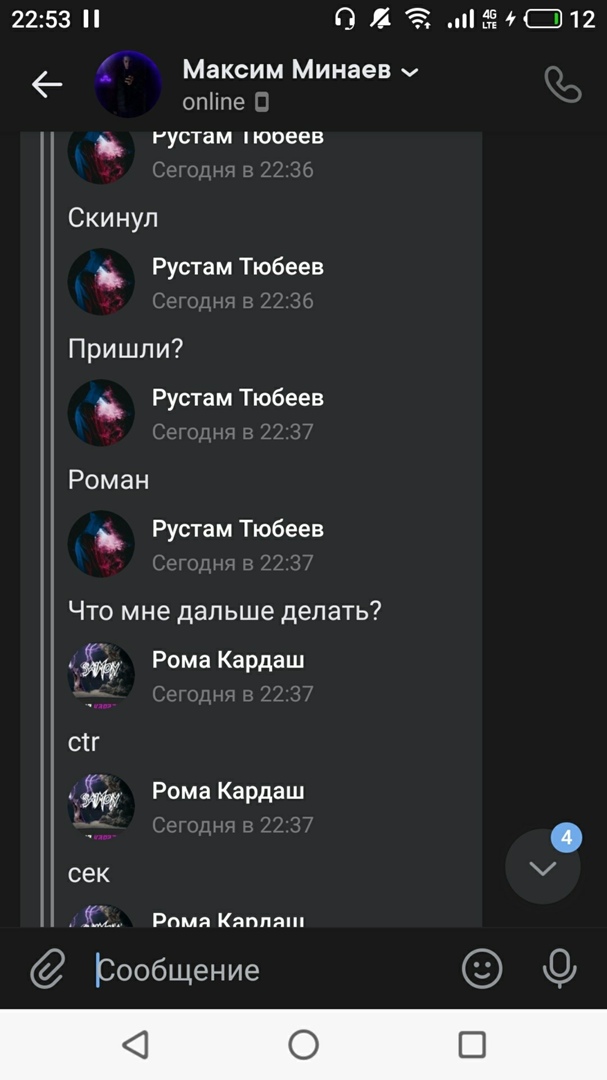607x1080 pixels.
Task: Attach a file with the paperclip
Action: (x=47, y=969)
